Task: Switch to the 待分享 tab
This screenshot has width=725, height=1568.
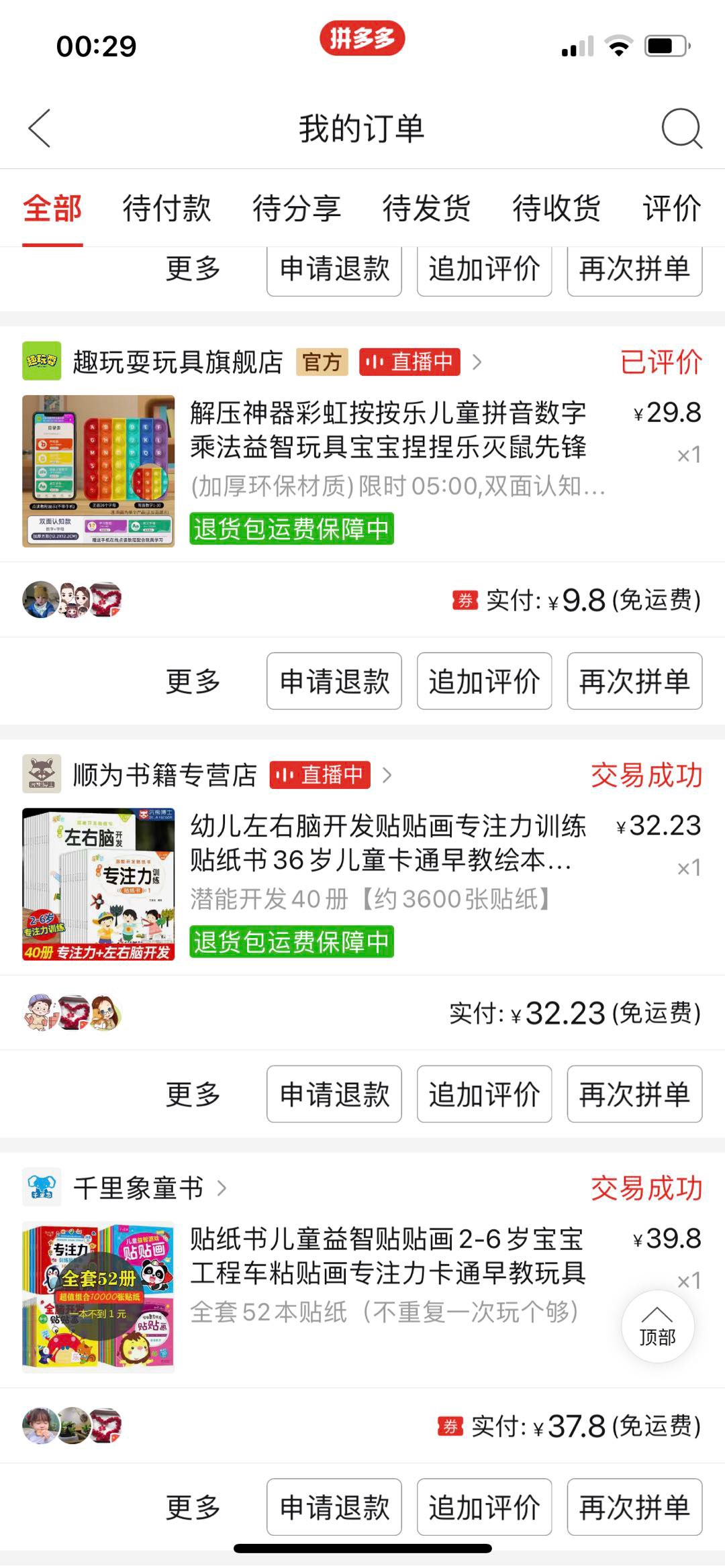Action: tap(297, 208)
